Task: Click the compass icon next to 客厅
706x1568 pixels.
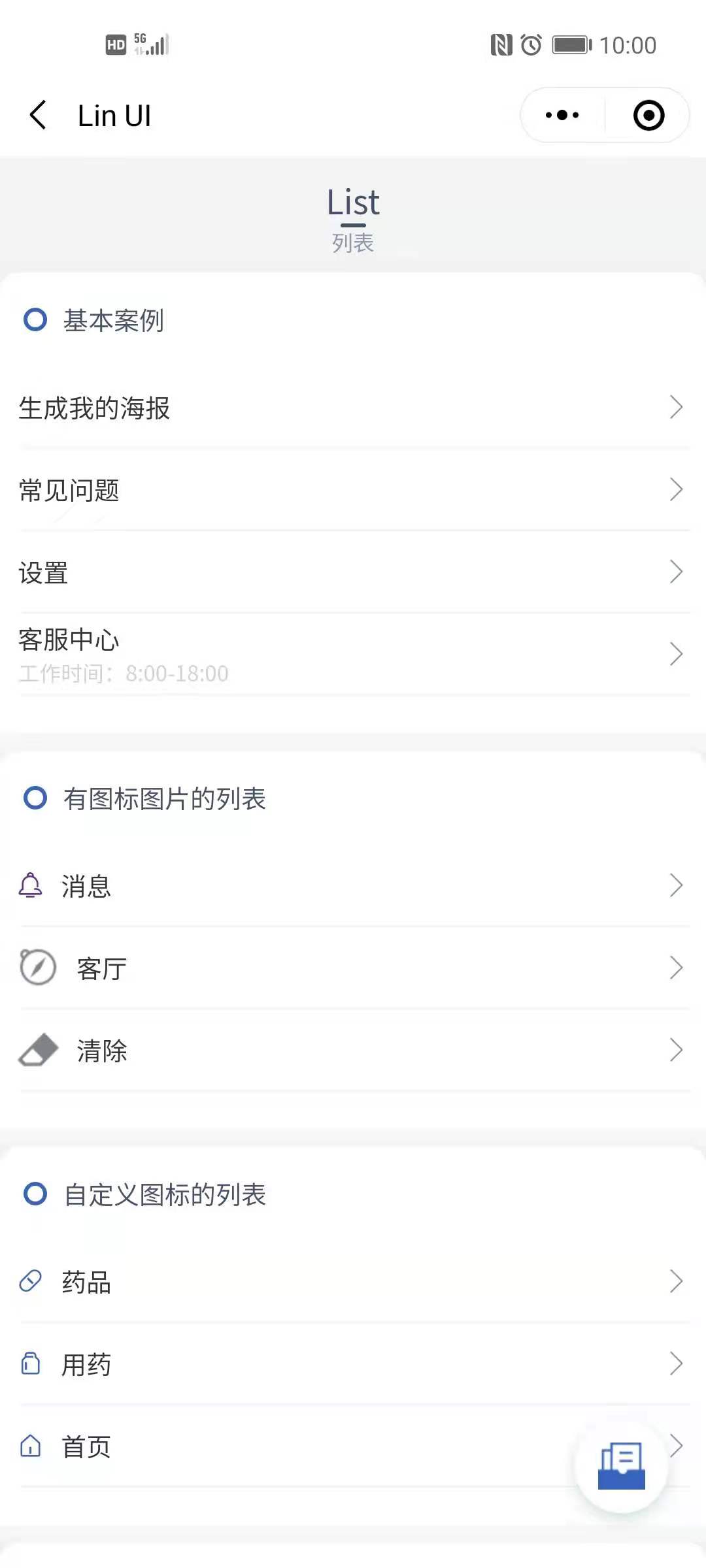Action: tap(36, 969)
